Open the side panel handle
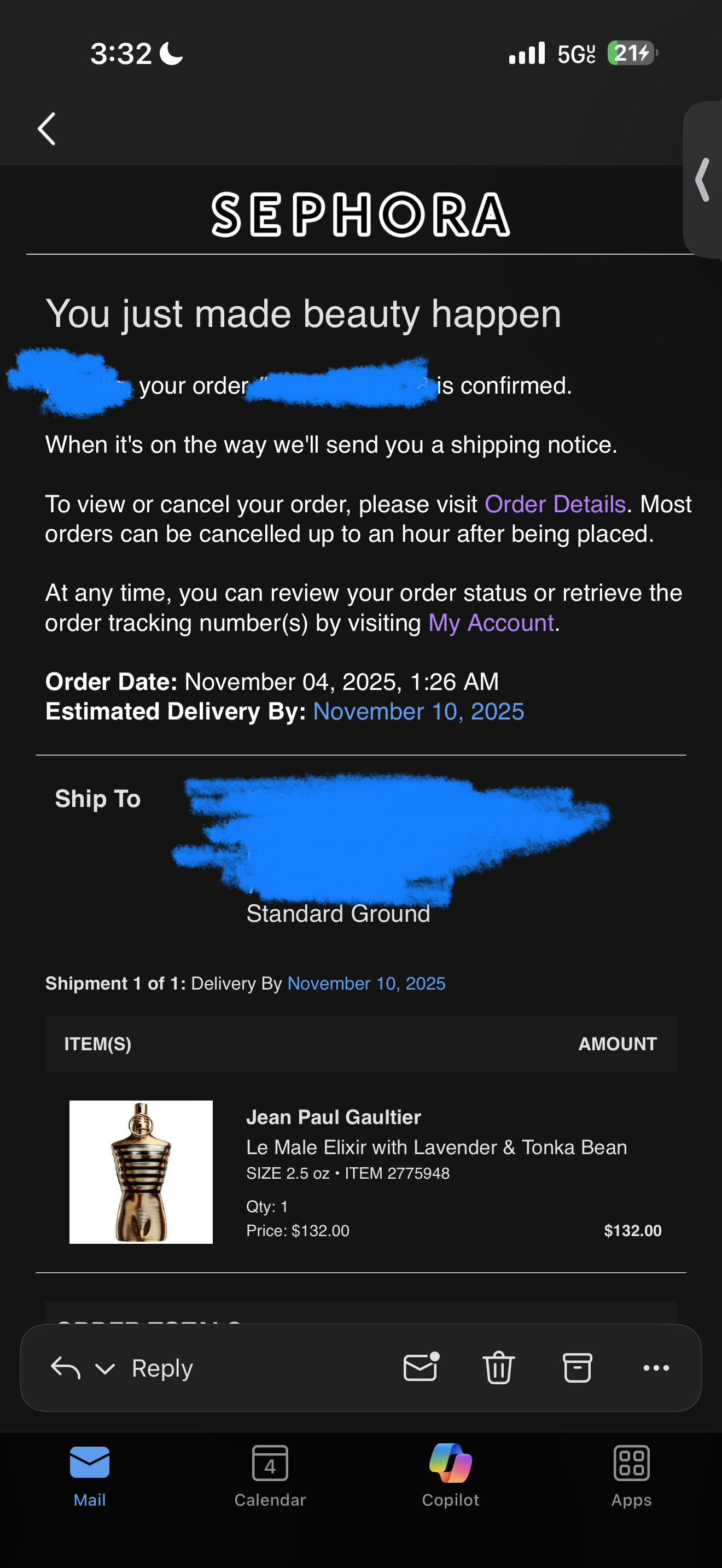This screenshot has width=722, height=1568. click(703, 179)
